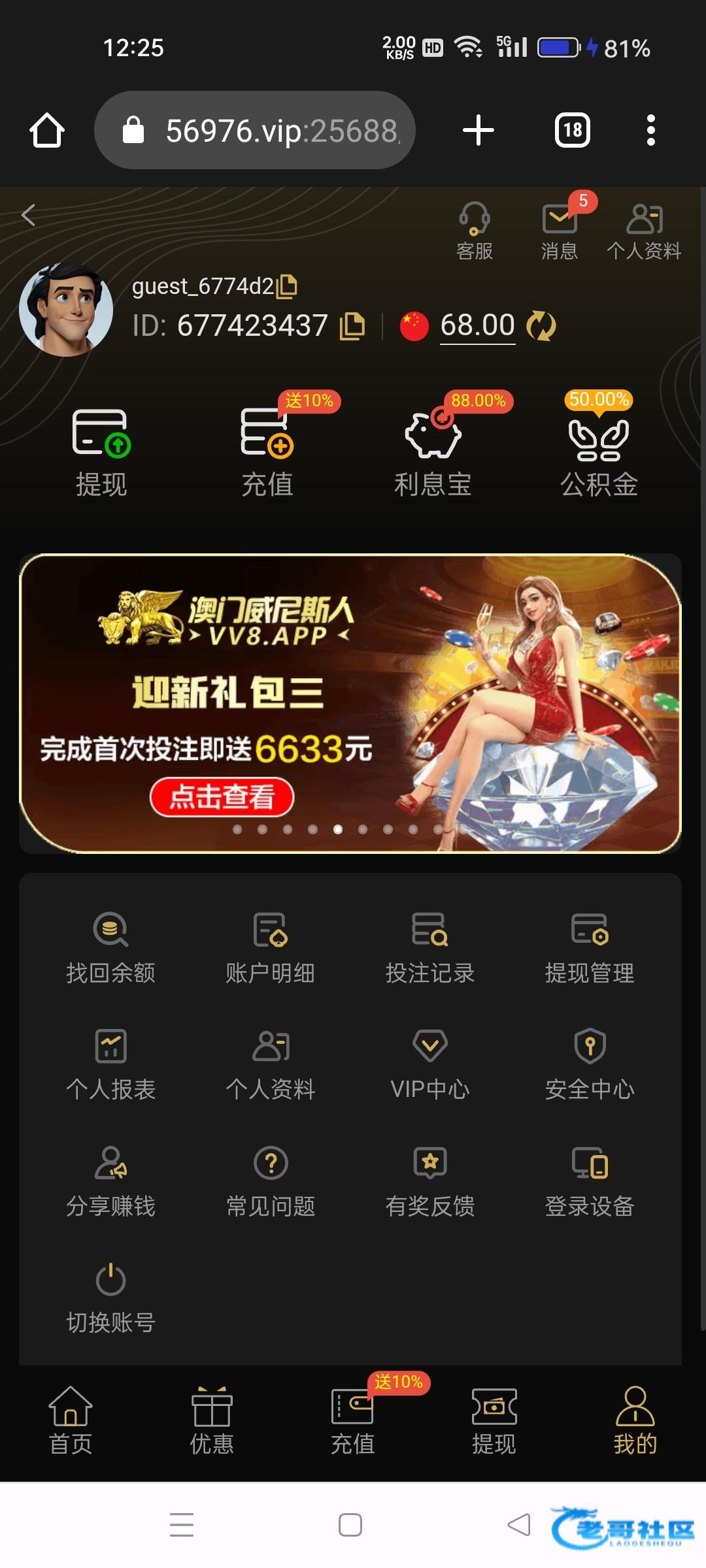Open 提现 withdrawal under the balance

(101, 452)
